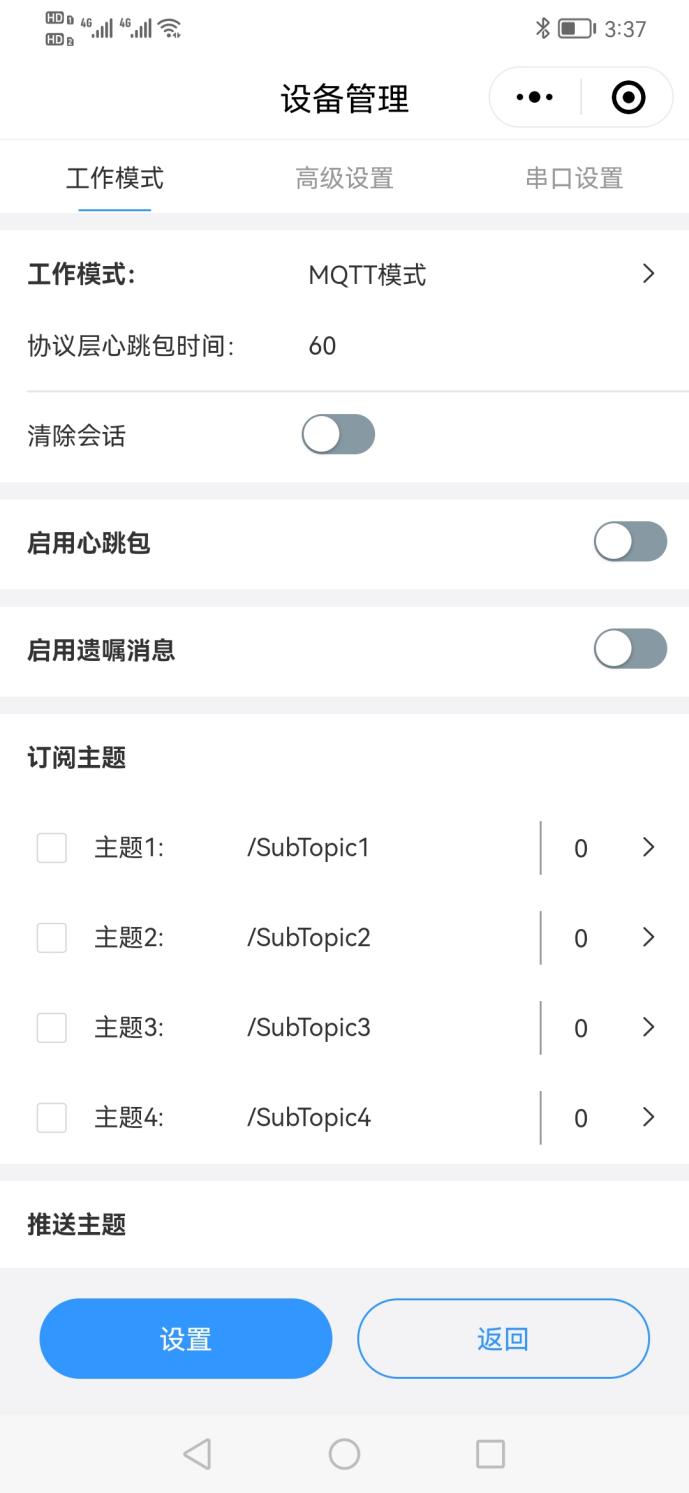This screenshot has height=1493, width=689.
Task: Tick the 主题2 checkbox
Action: pyautogui.click(x=52, y=938)
